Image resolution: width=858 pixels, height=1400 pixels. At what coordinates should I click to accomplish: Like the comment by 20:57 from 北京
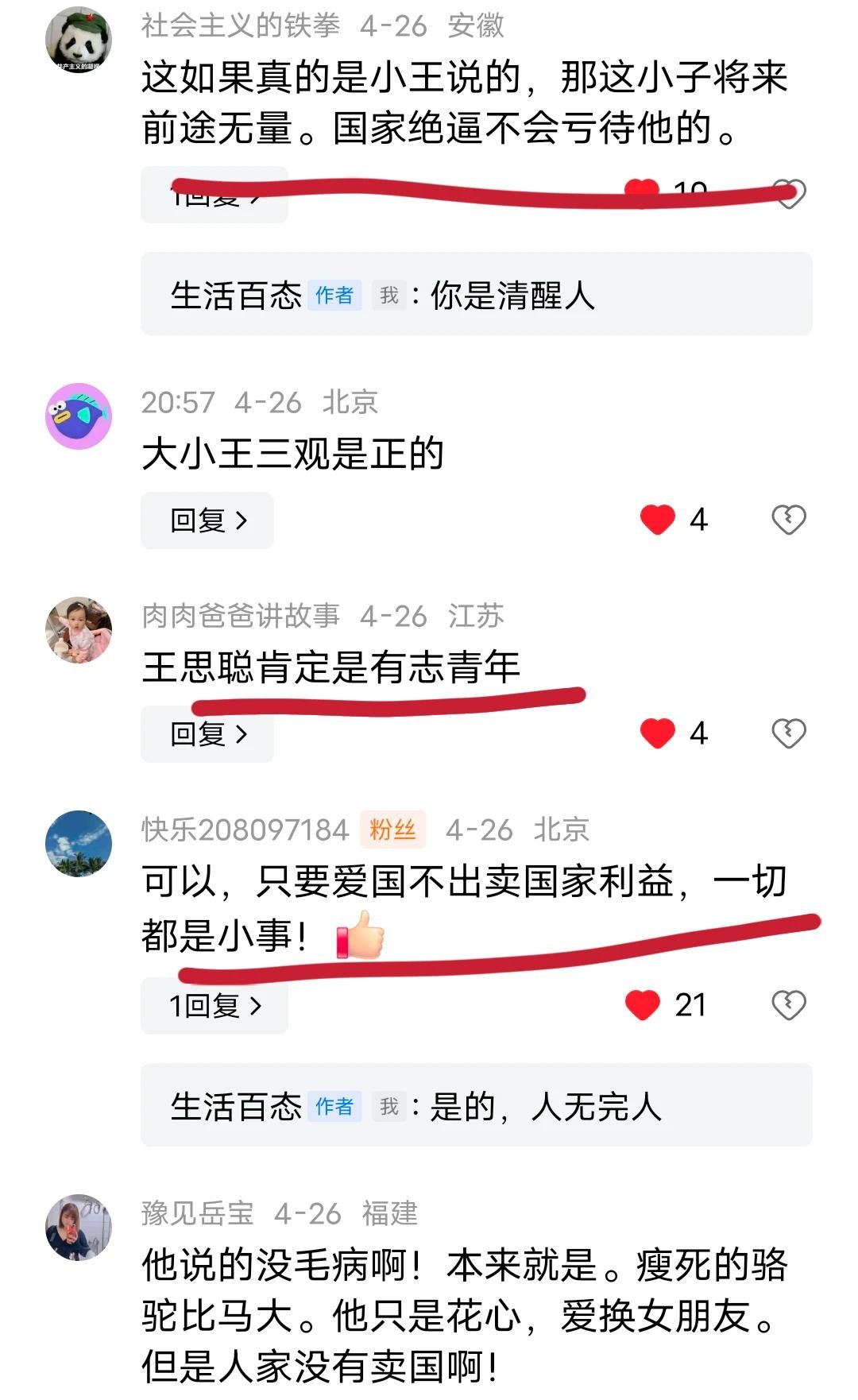point(657,520)
